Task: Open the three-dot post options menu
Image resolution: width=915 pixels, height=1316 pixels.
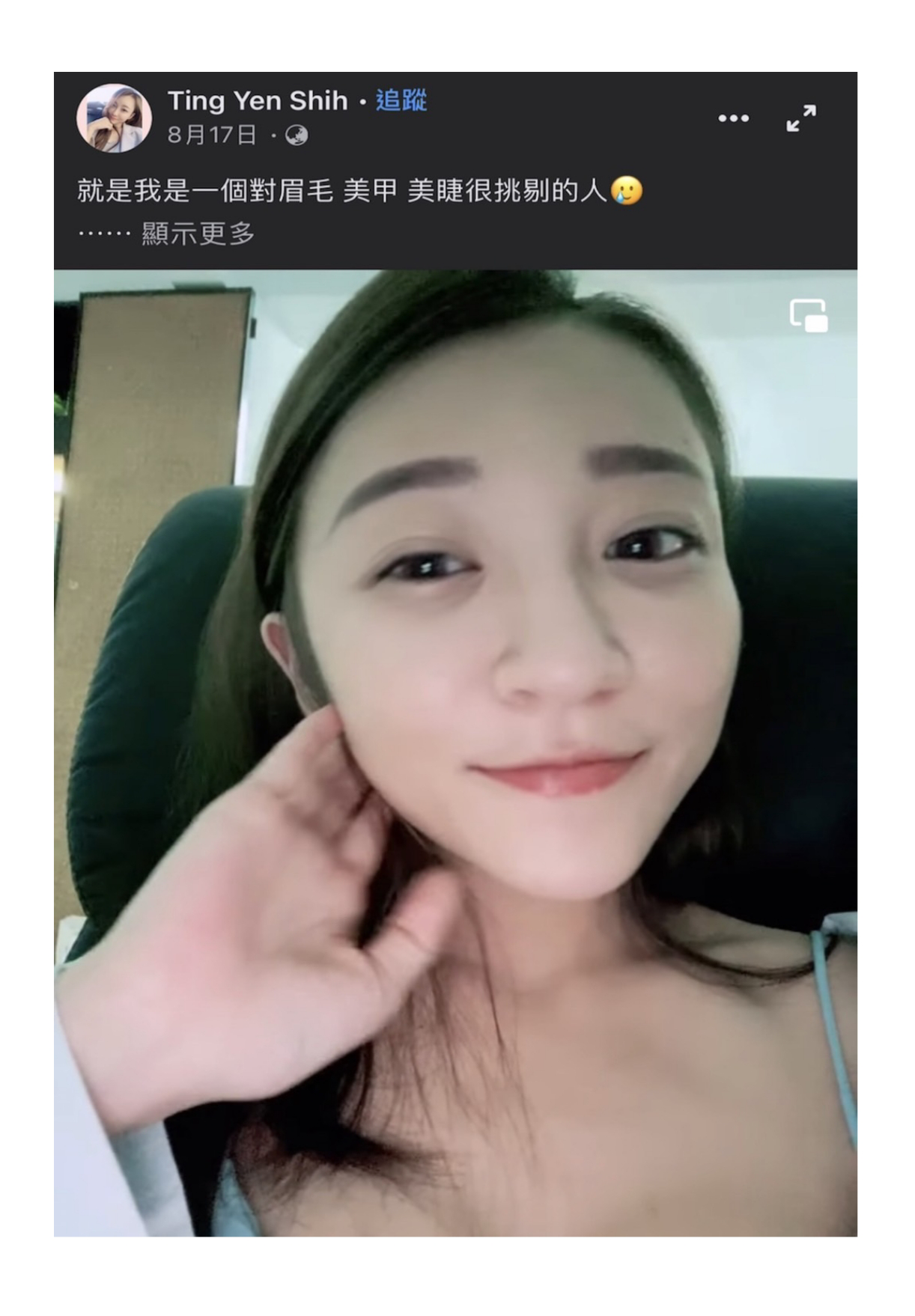Action: point(733,118)
